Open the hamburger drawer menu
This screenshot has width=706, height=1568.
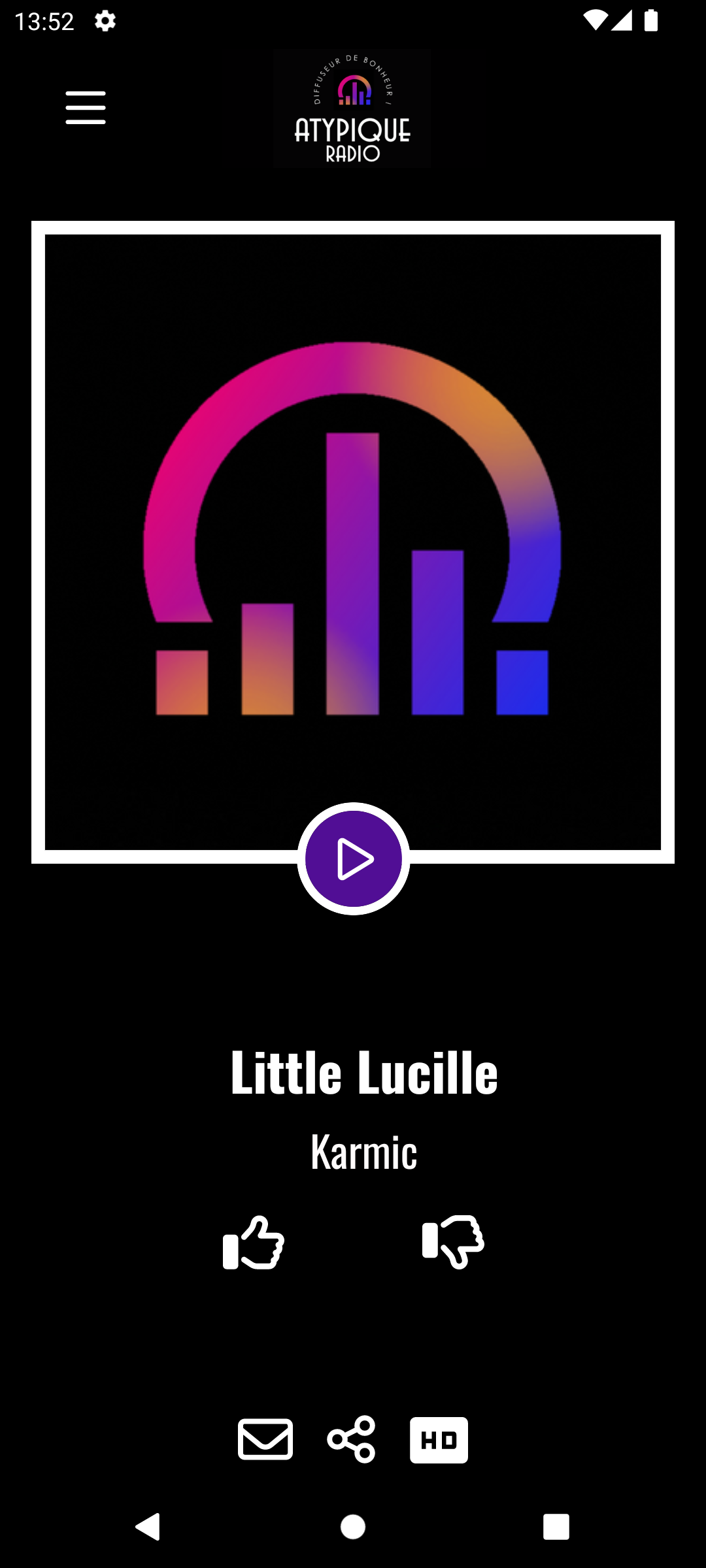point(86,108)
